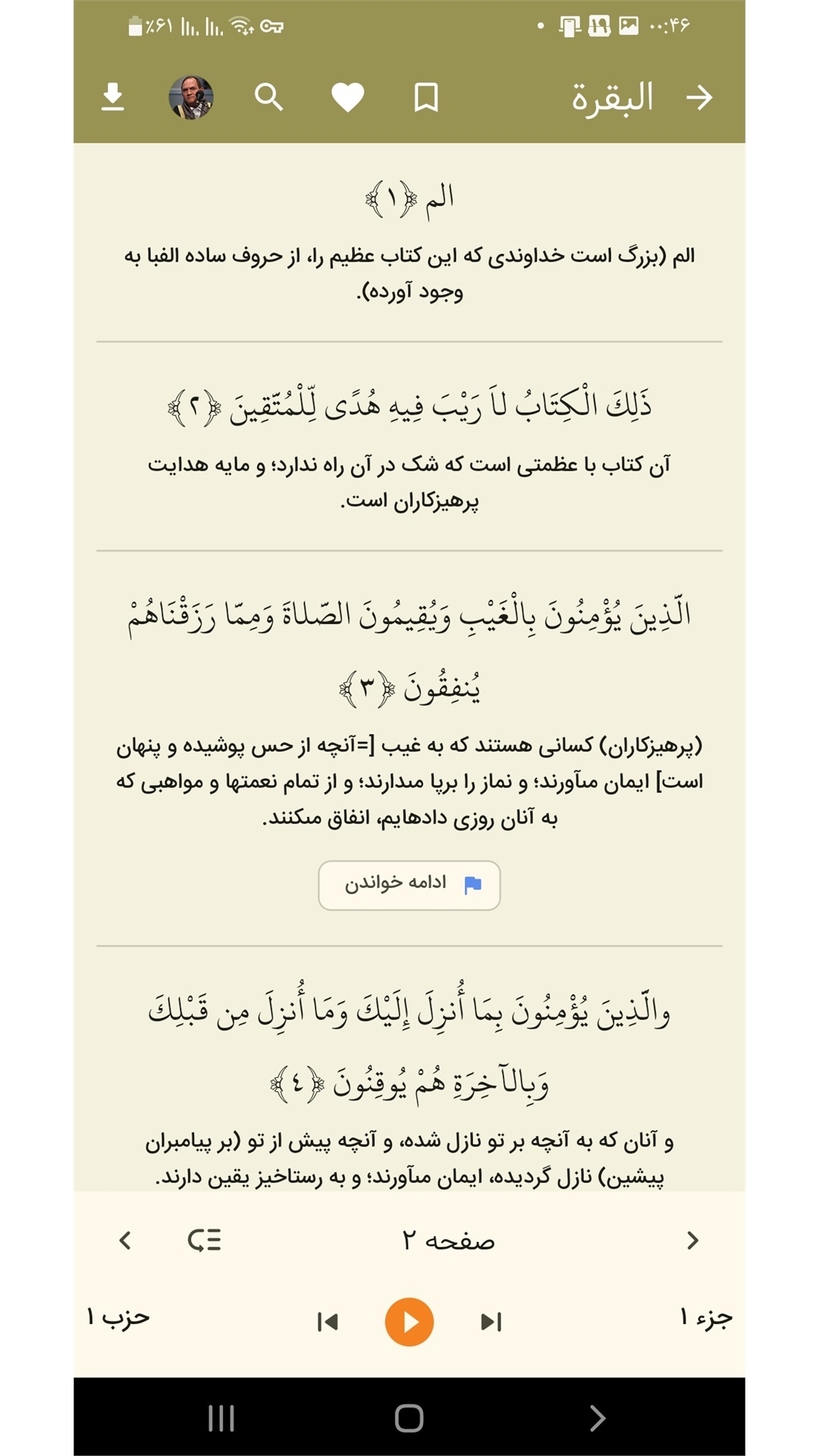The height and width of the screenshot is (1456, 819).
Task: Open the جزء ۱ selector
Action: (x=706, y=1317)
